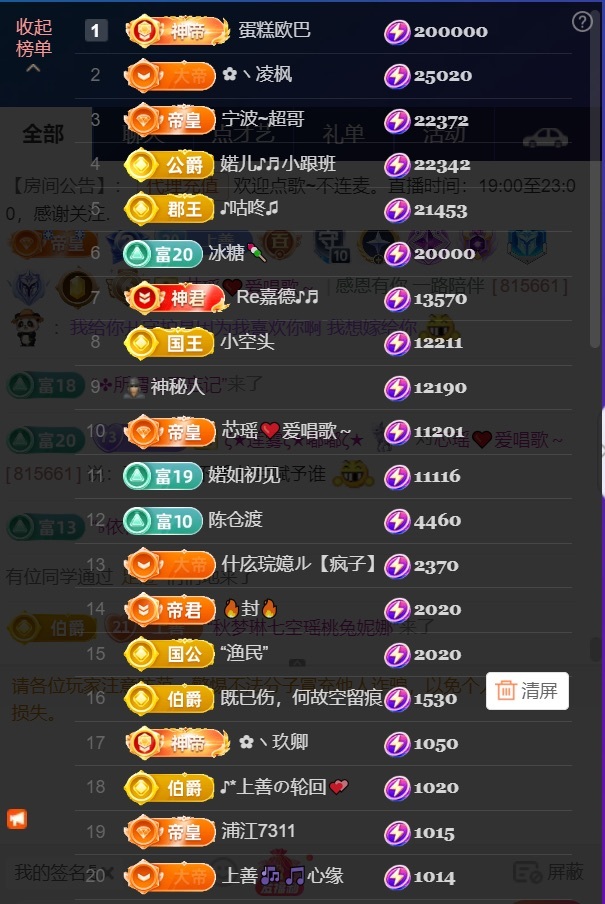Tap 什庅琓媳ル【疯子】's entry
605x904 pixels.
point(298,565)
